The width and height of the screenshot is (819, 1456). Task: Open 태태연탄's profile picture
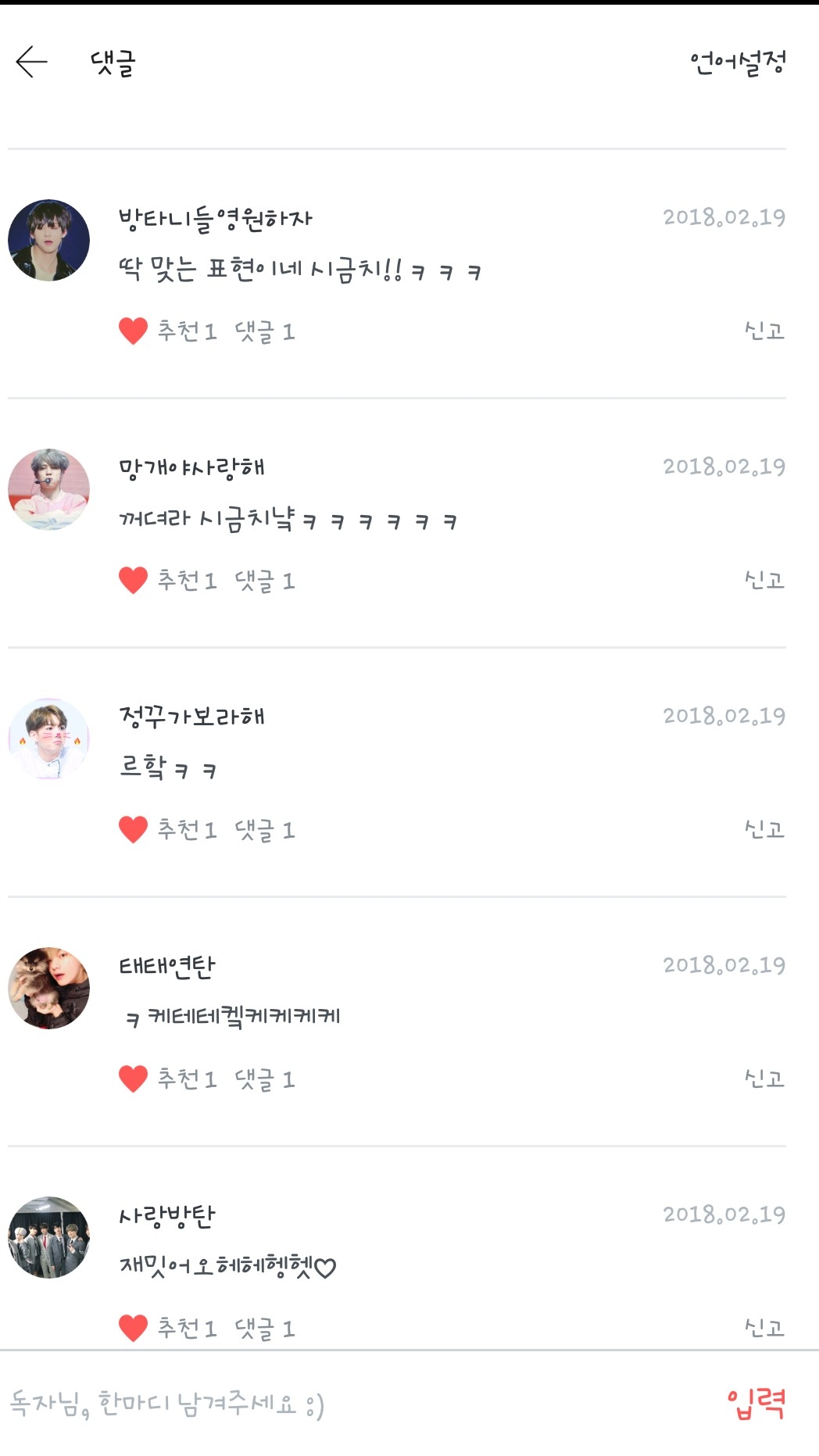pos(48,989)
